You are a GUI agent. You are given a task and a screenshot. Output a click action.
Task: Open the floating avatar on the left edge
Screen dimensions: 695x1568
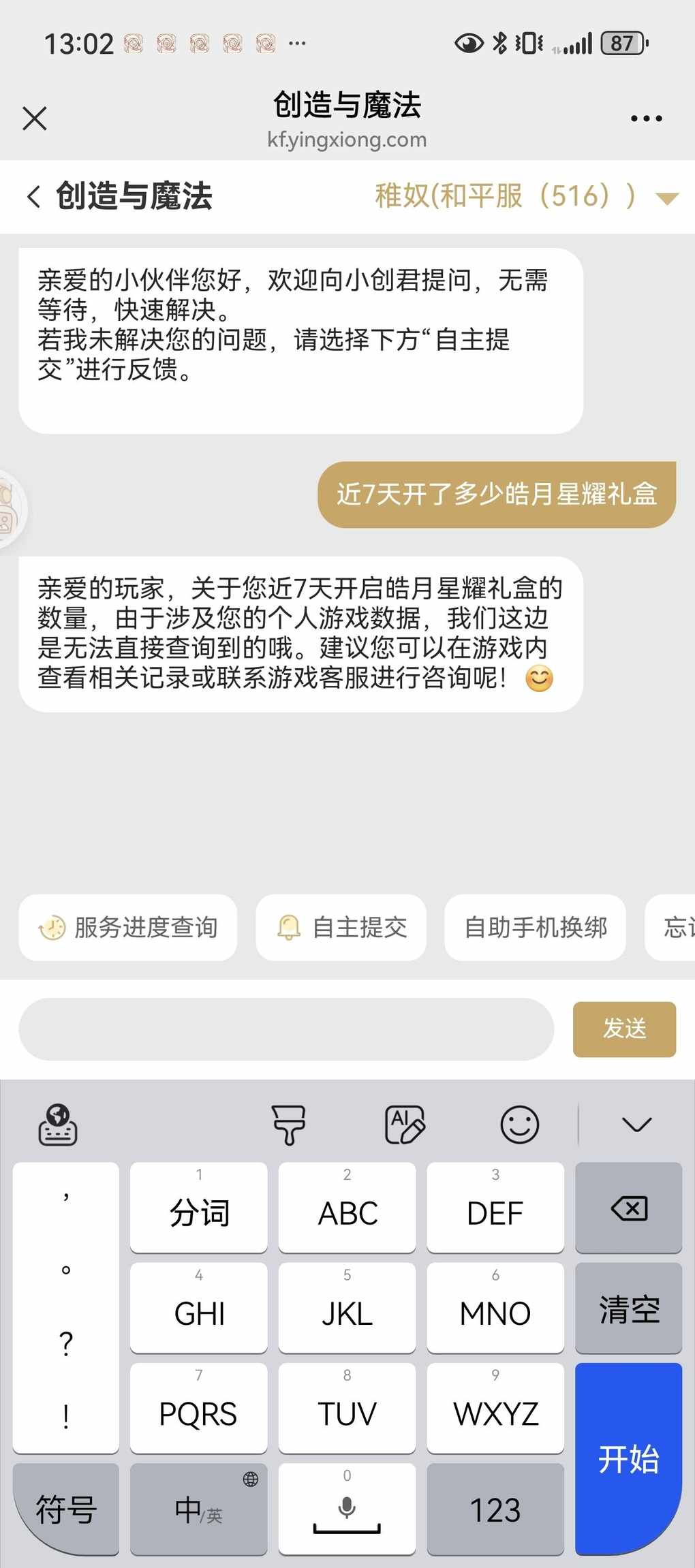8,508
